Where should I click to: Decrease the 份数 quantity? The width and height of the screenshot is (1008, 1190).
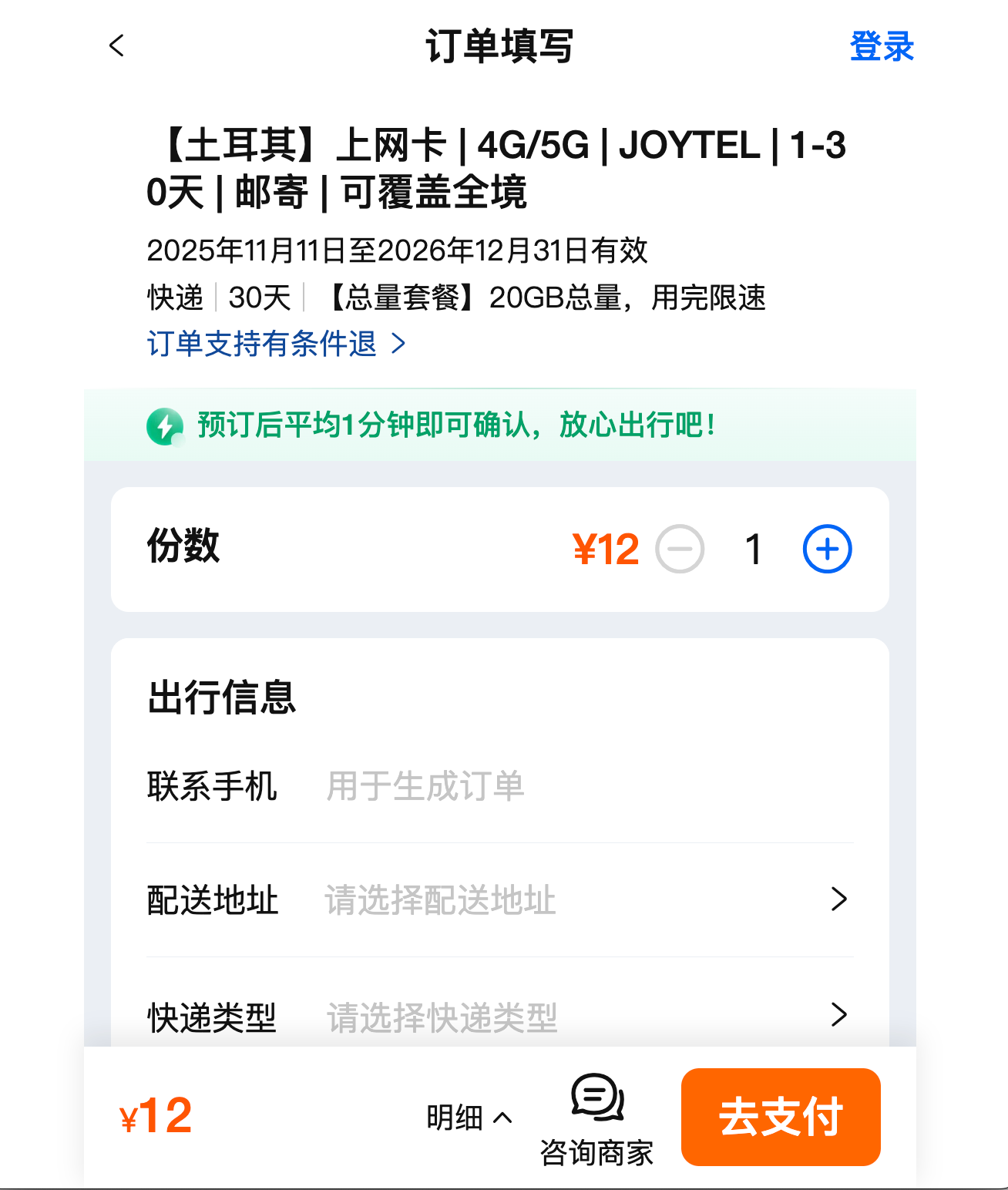(x=680, y=550)
